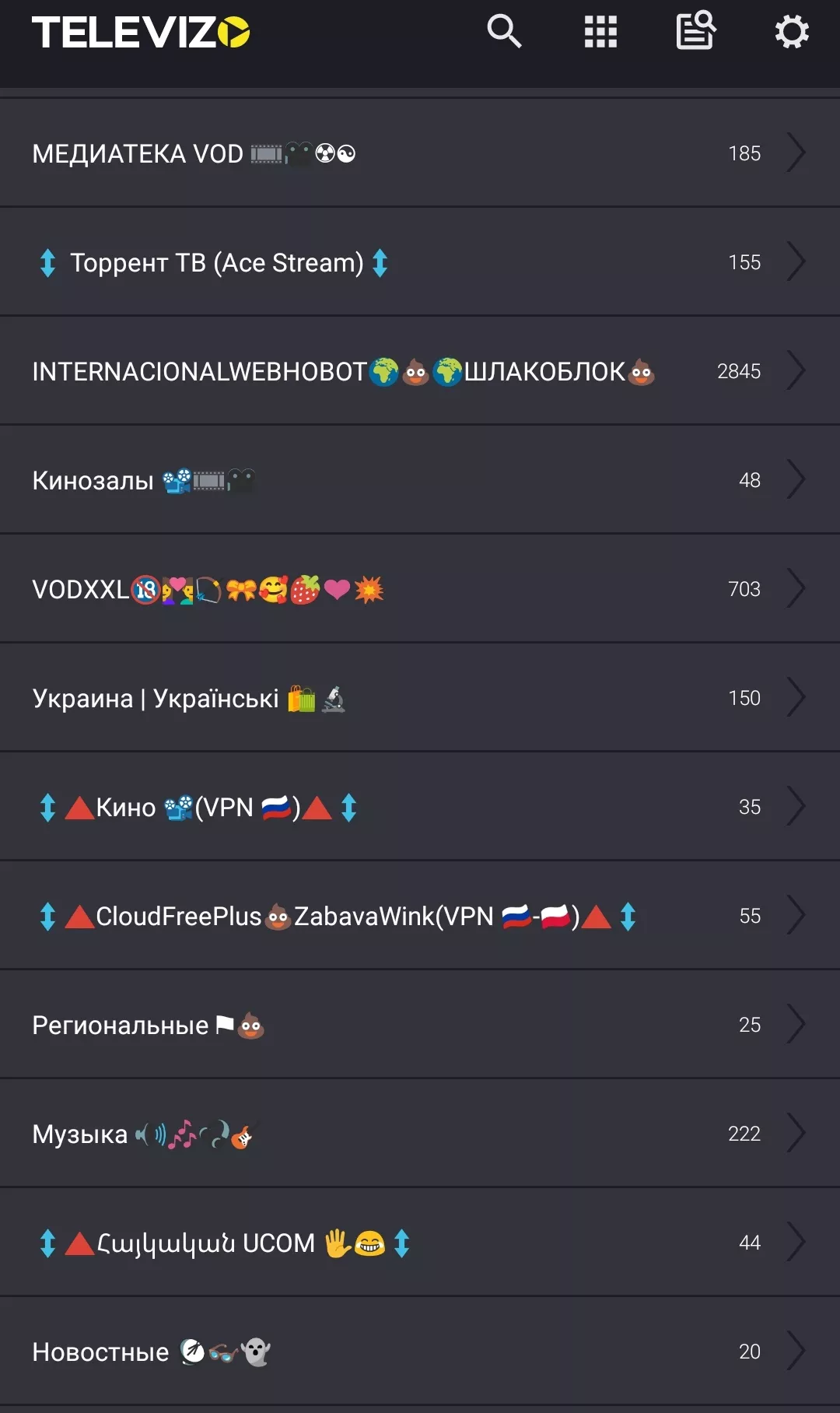Select CloudFreePlus ZabavaWink category
Screen dimensions: 840x1413
tap(420, 915)
